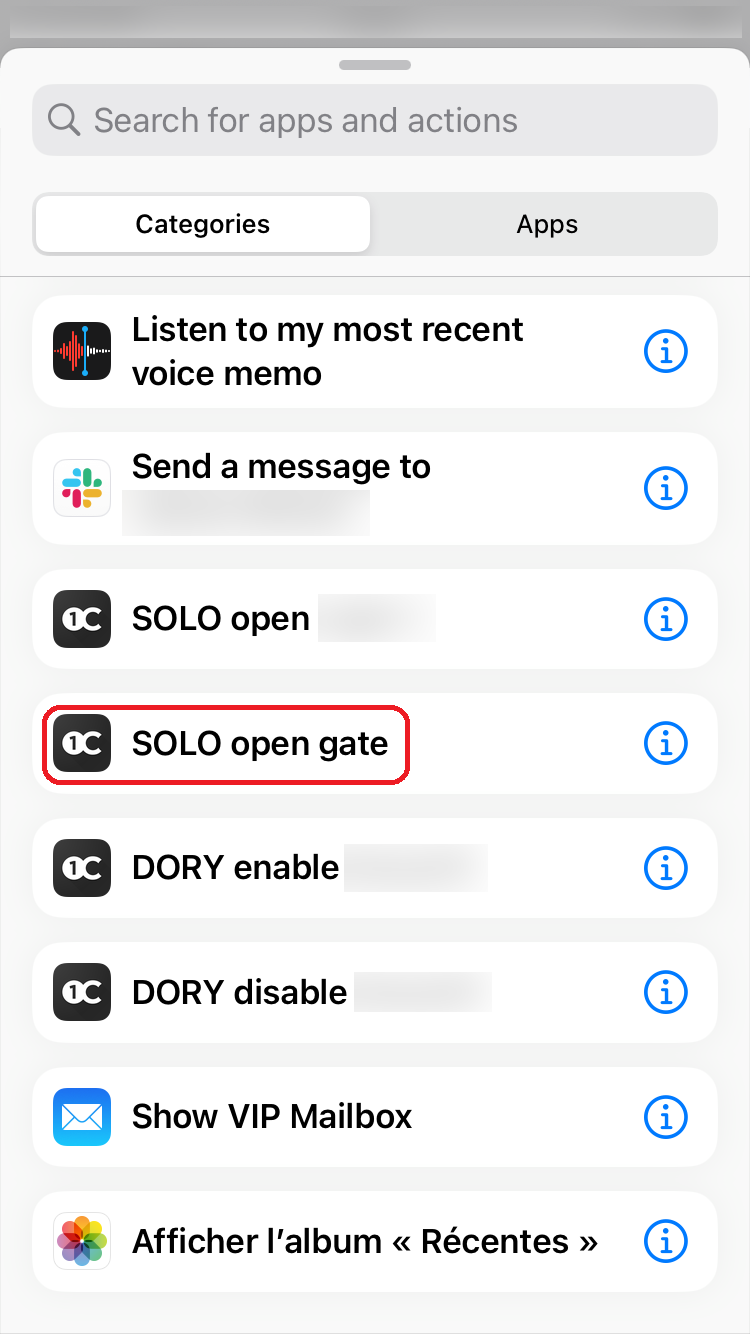Show info for the voice memo action
Image resolution: width=750 pixels, height=1334 pixels.
[666, 351]
